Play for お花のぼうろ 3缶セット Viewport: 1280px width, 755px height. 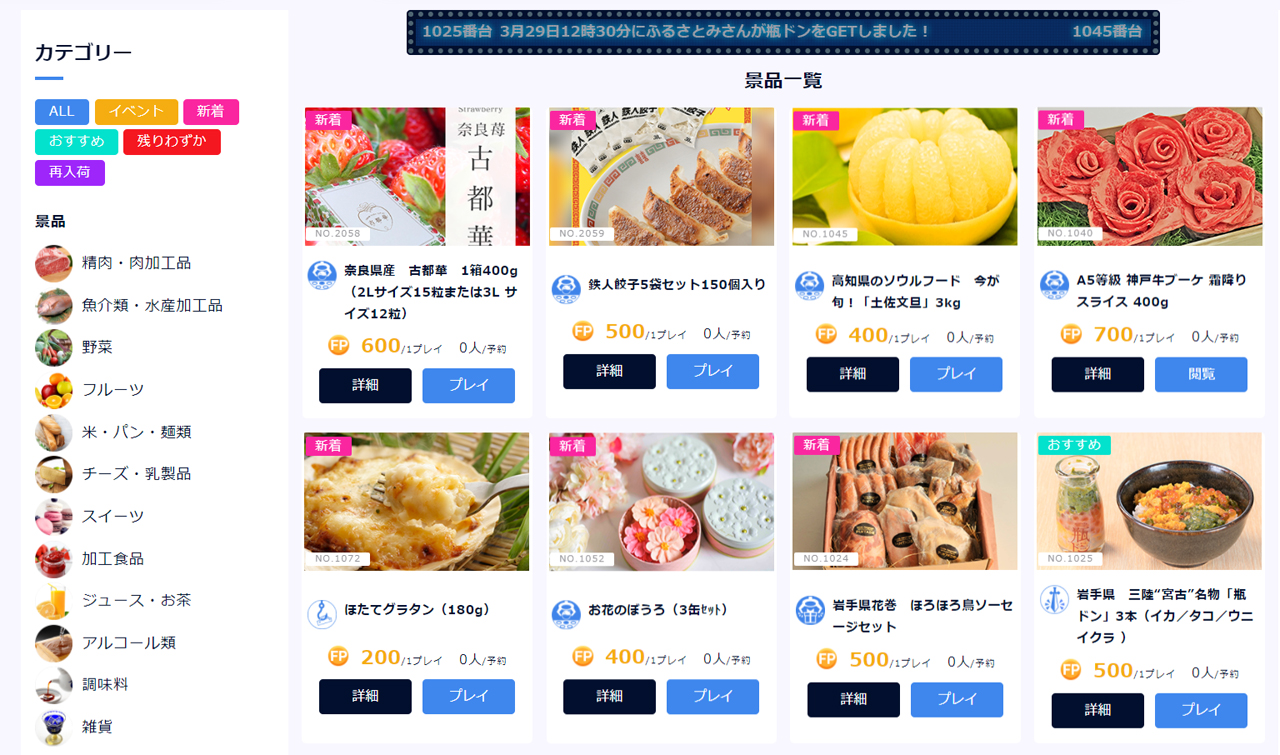pos(712,696)
